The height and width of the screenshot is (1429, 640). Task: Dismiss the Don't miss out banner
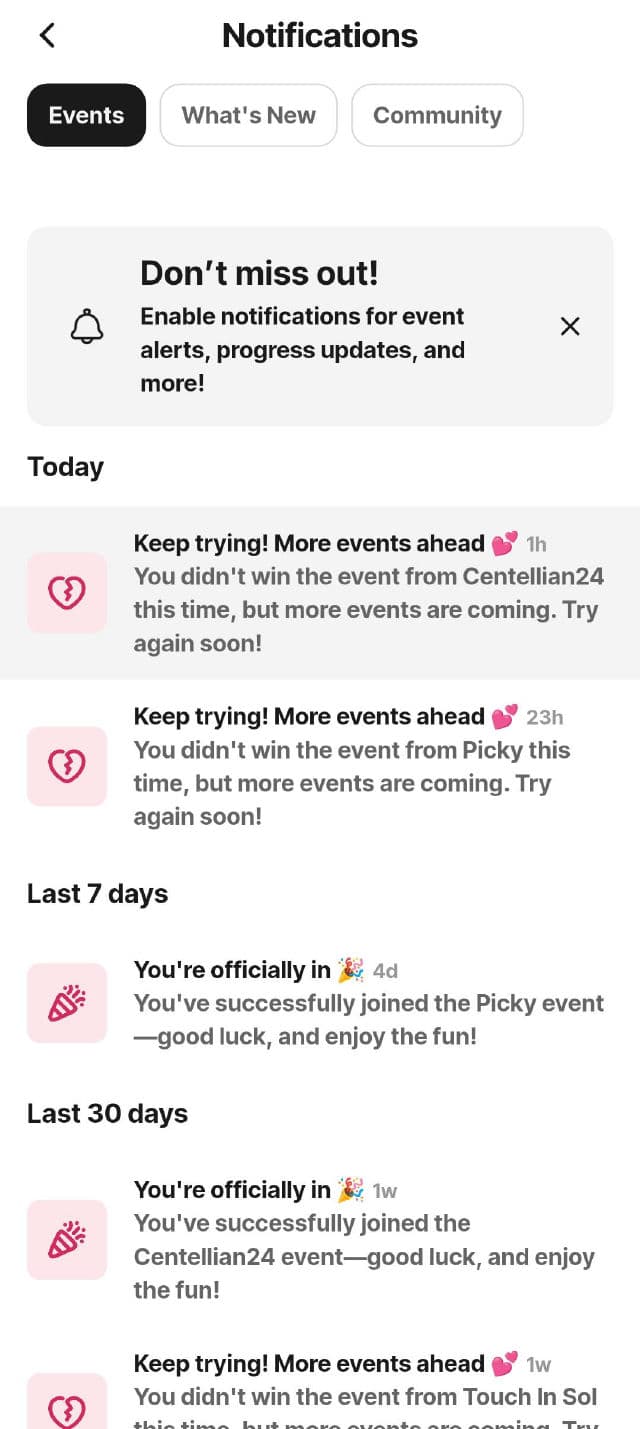point(570,326)
